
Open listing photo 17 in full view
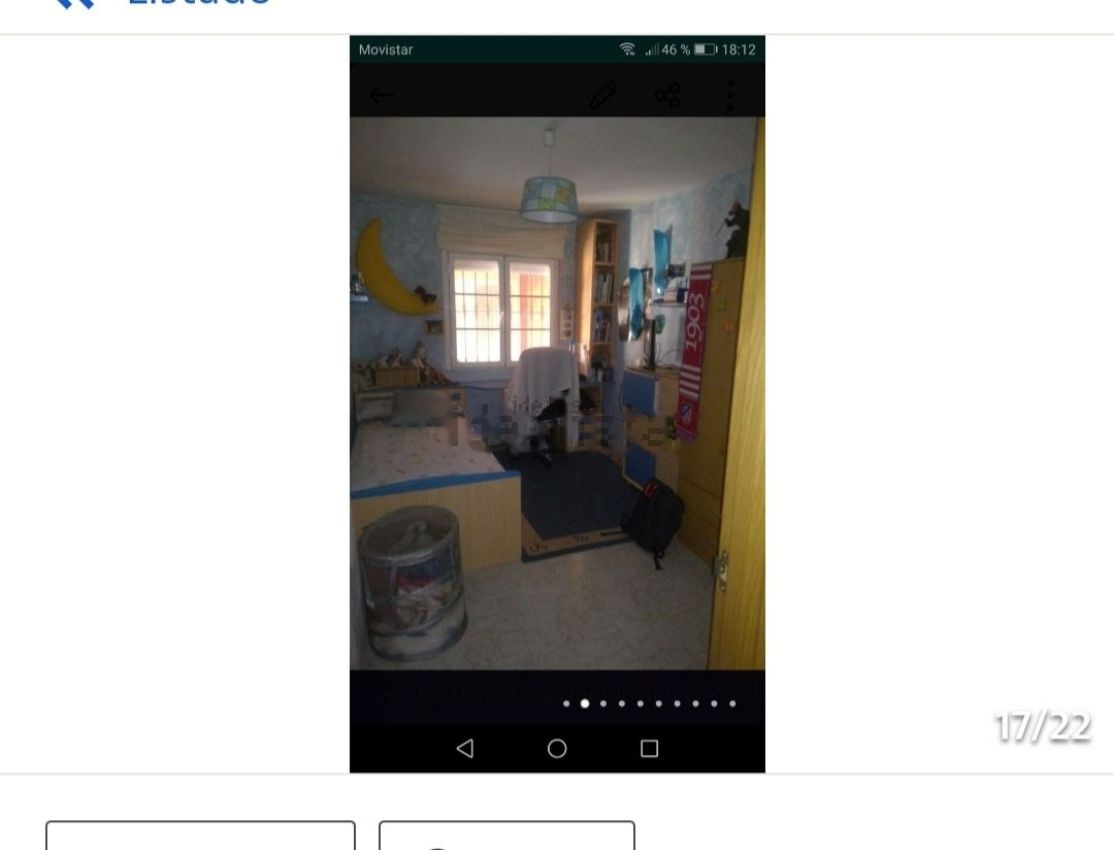[x=557, y=404]
